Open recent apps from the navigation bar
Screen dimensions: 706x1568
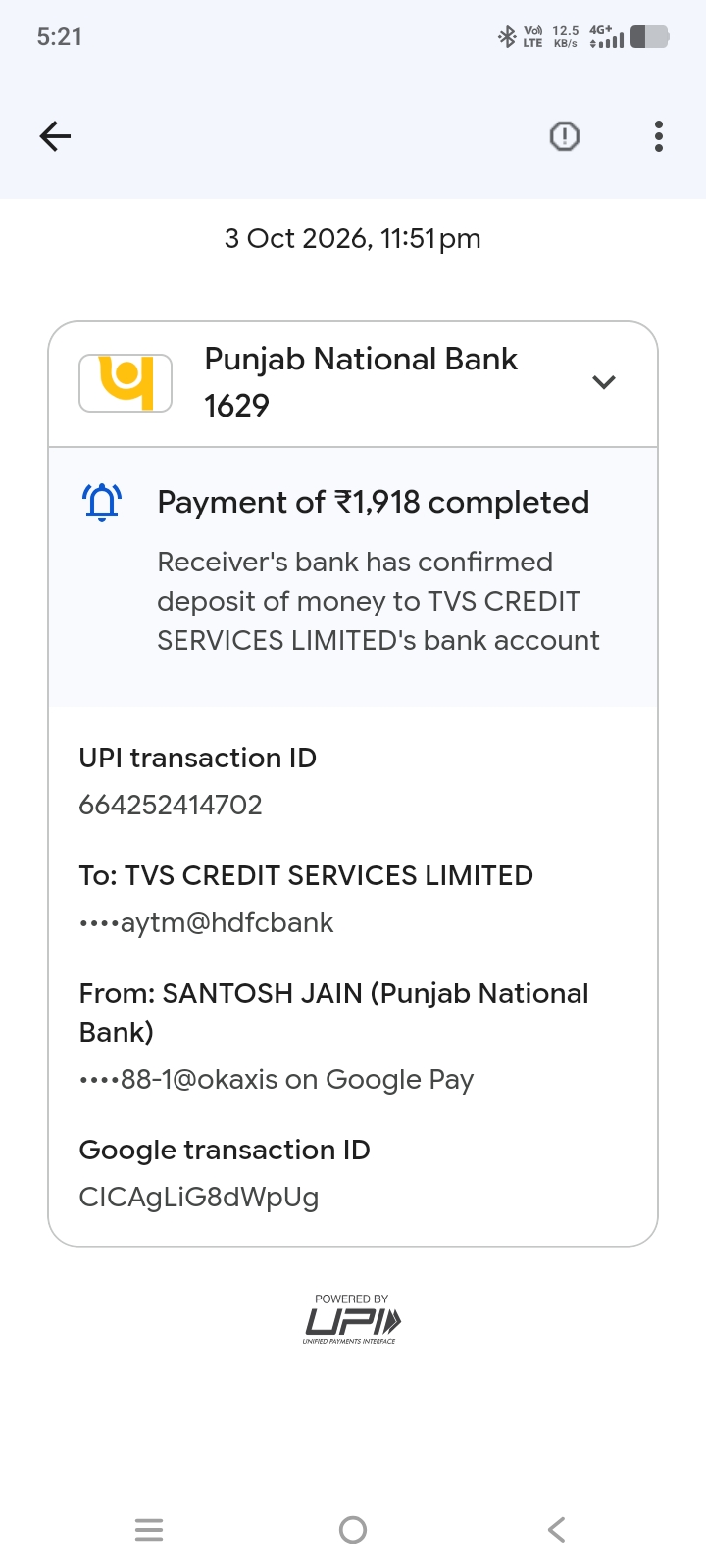click(149, 1530)
